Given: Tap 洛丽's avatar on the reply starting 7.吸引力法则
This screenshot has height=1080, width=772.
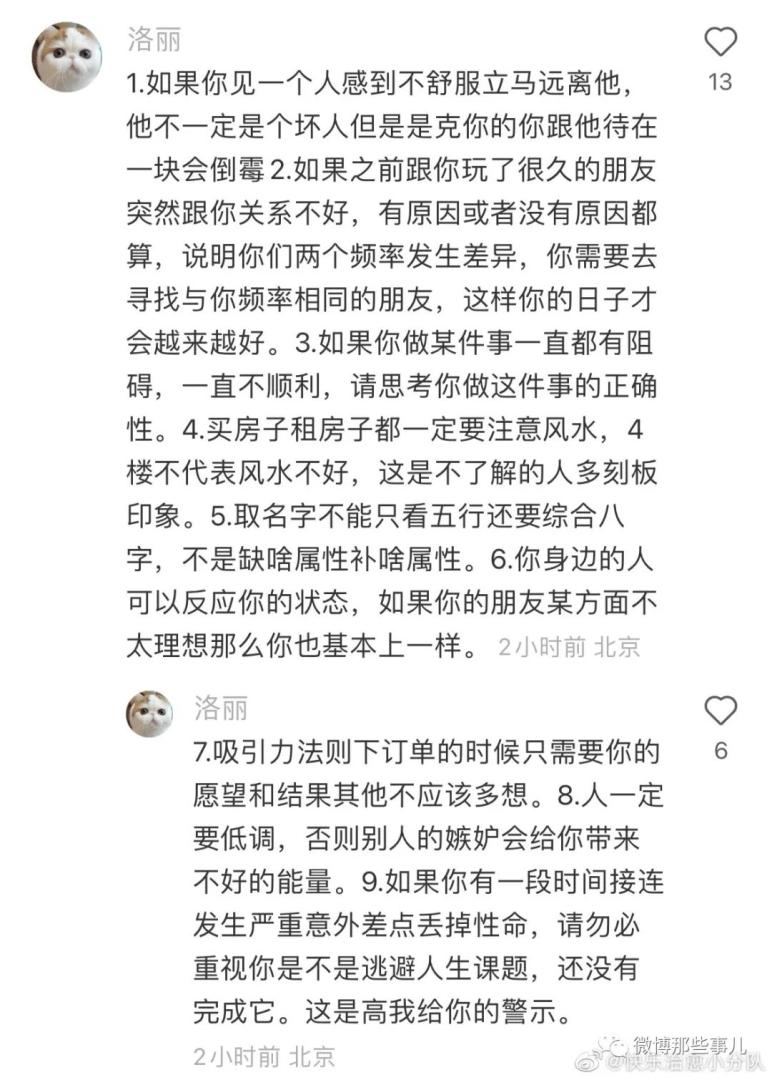Looking at the screenshot, I should tap(150, 713).
